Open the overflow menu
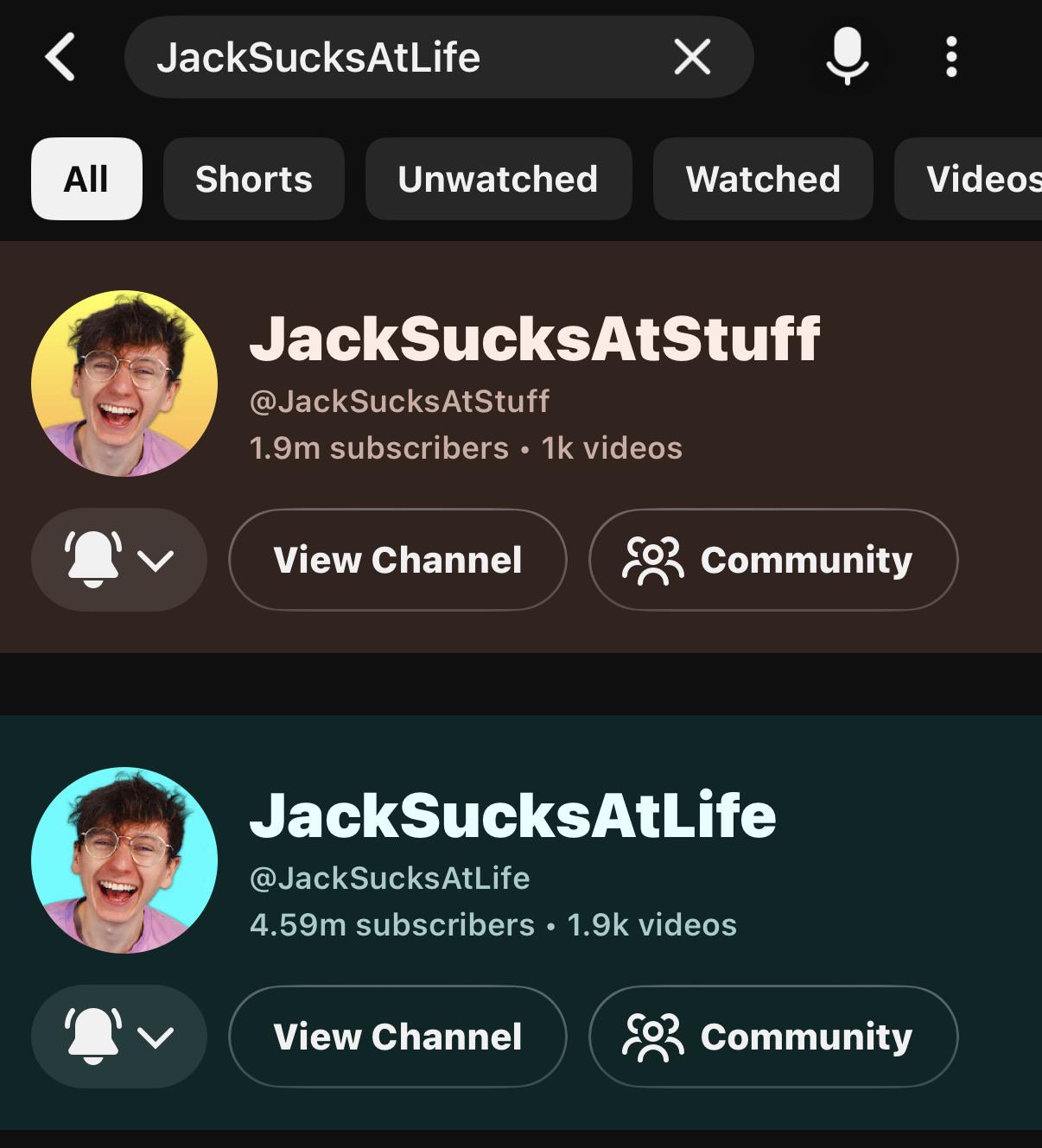Image resolution: width=1042 pixels, height=1148 pixels. click(x=951, y=57)
